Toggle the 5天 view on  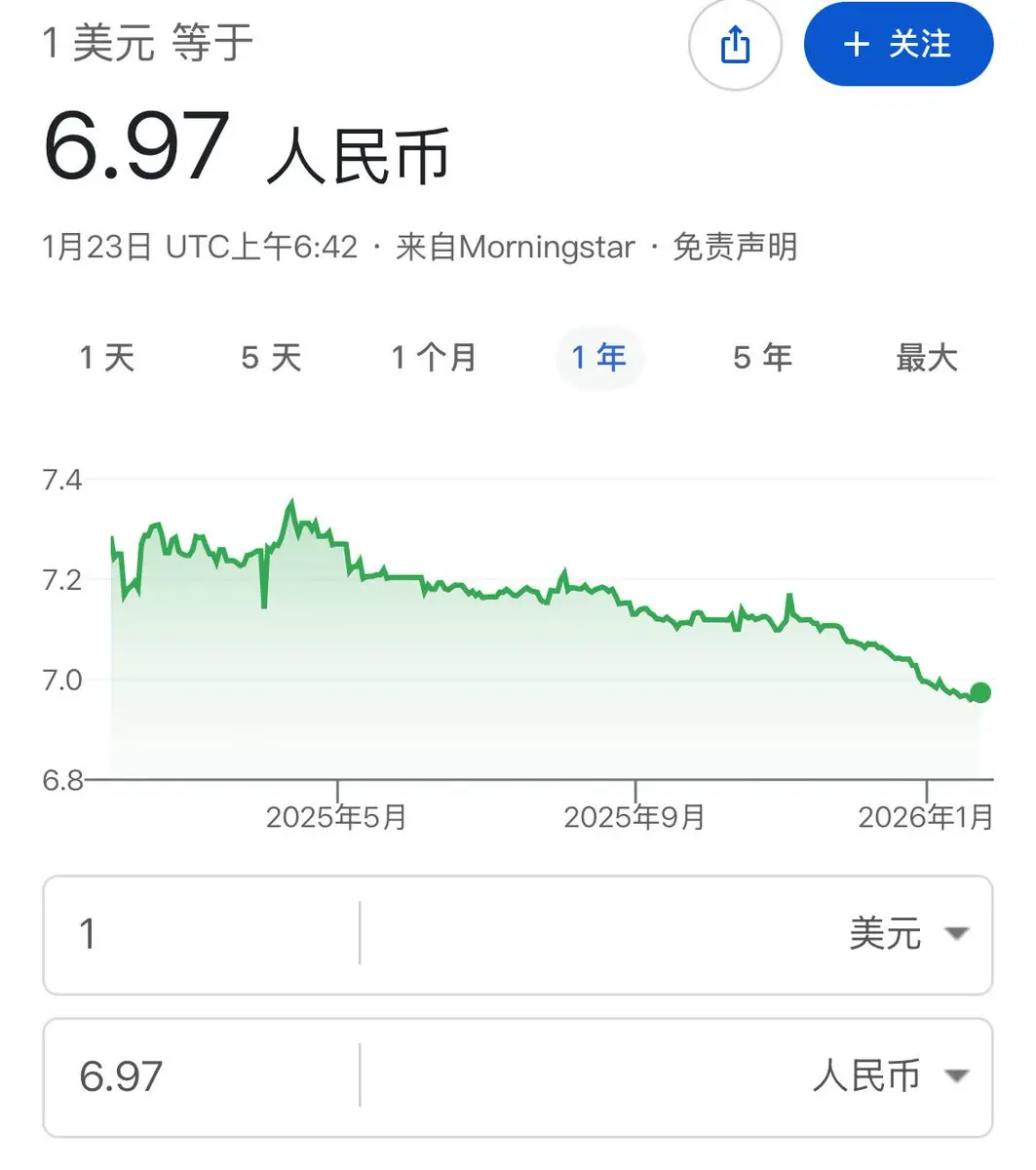coord(271,358)
